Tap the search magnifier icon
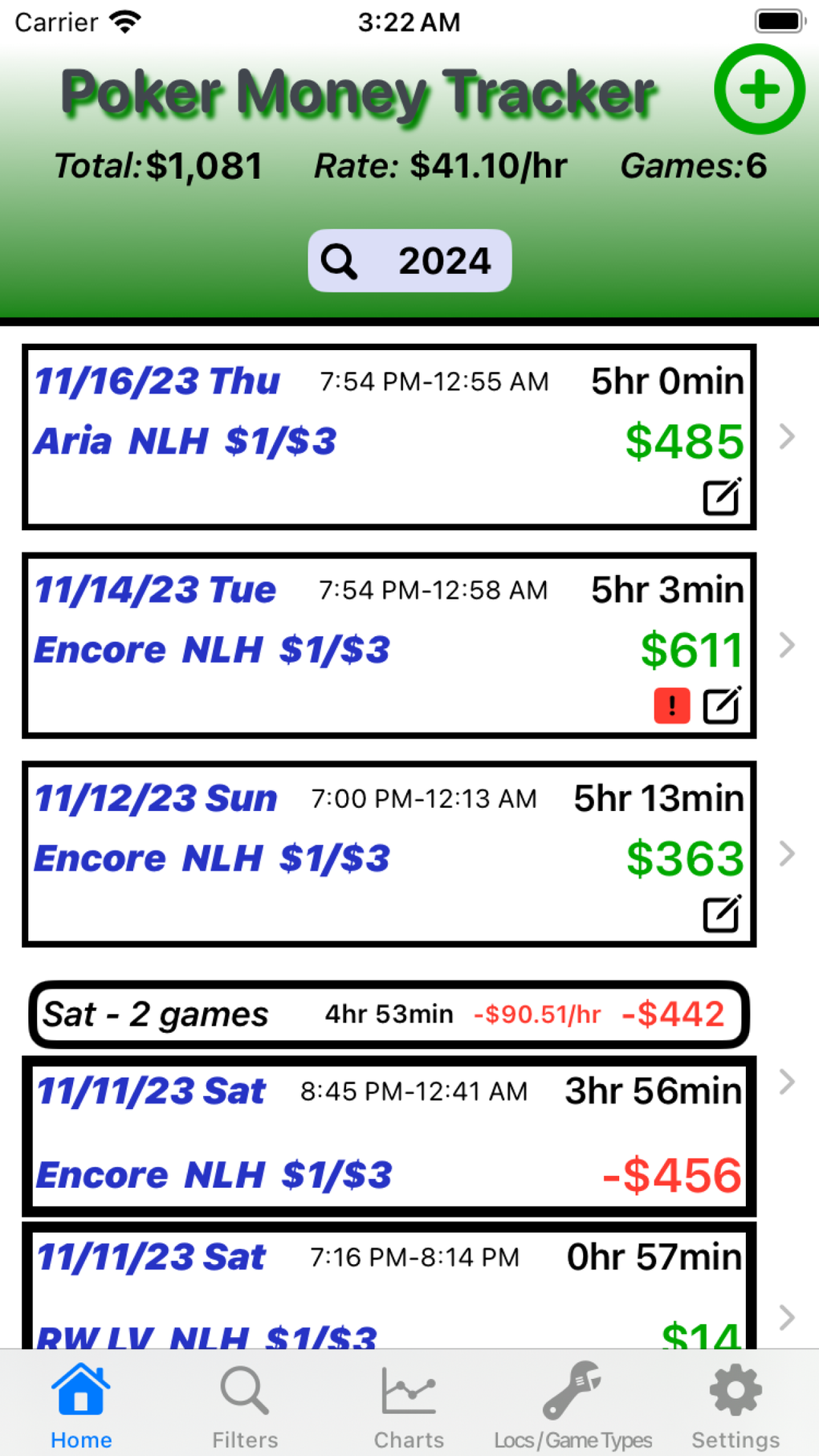This screenshot has height=1456, width=819. tap(340, 260)
